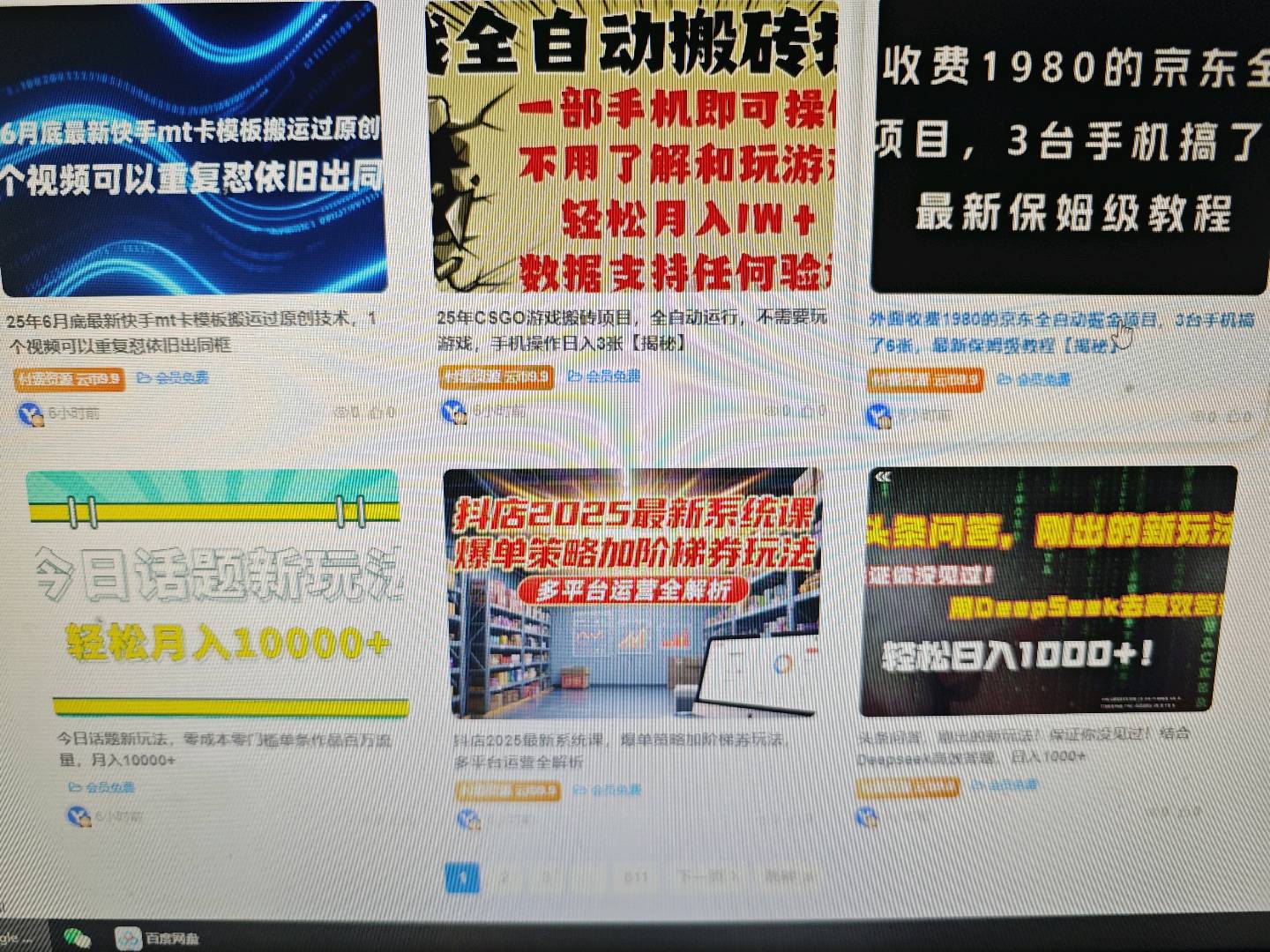1270x952 pixels.
Task: Open the 今日话题新玩法 card
Action: pyautogui.click(x=217, y=592)
